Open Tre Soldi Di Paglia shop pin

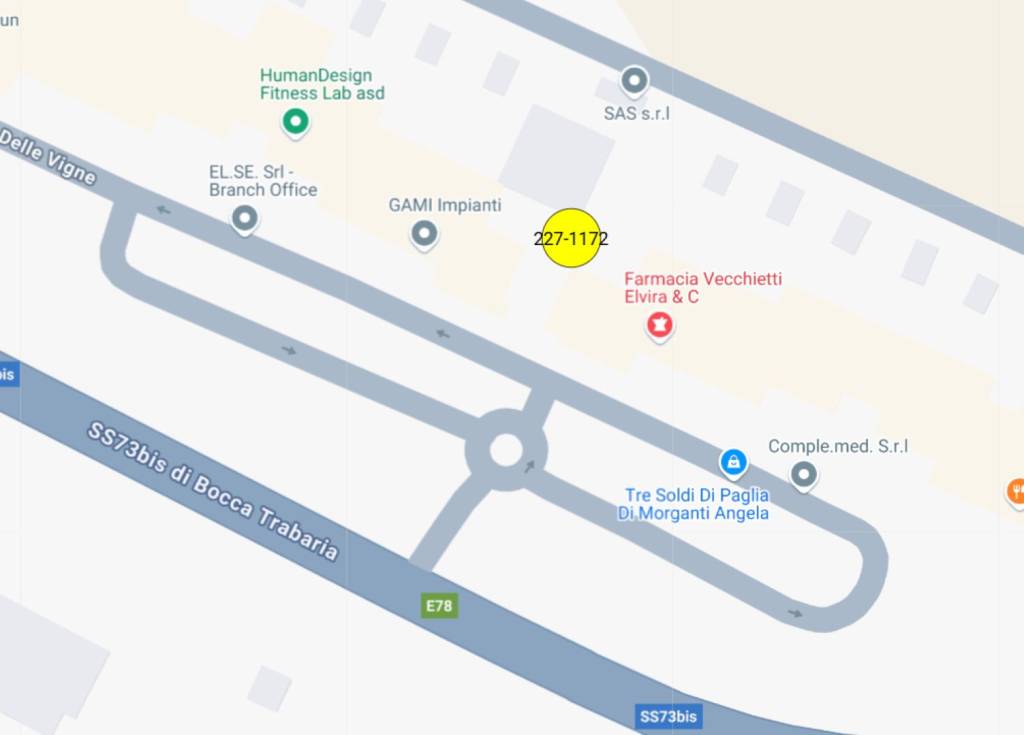733,462
